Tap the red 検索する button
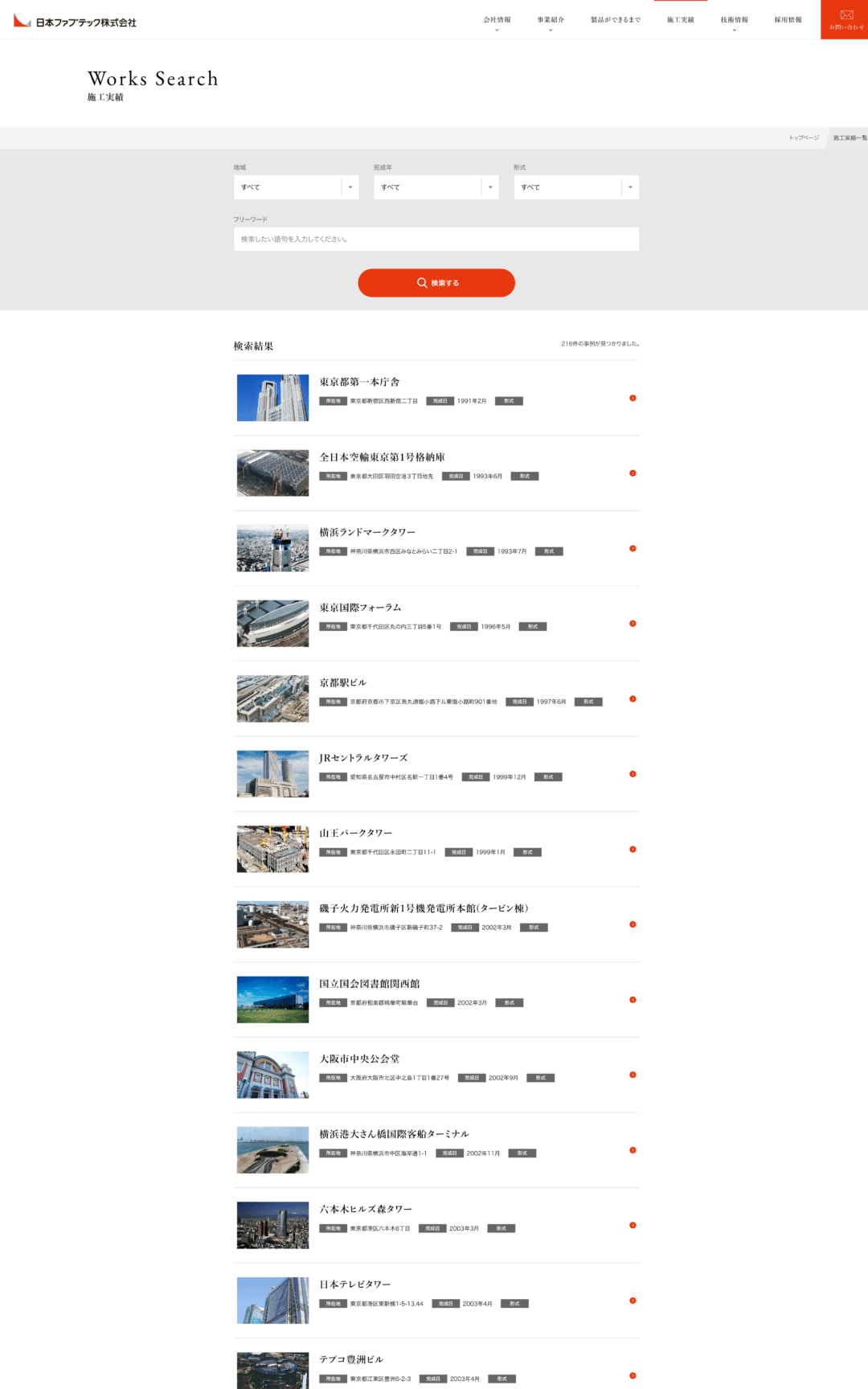The width and height of the screenshot is (868, 1389). click(436, 283)
